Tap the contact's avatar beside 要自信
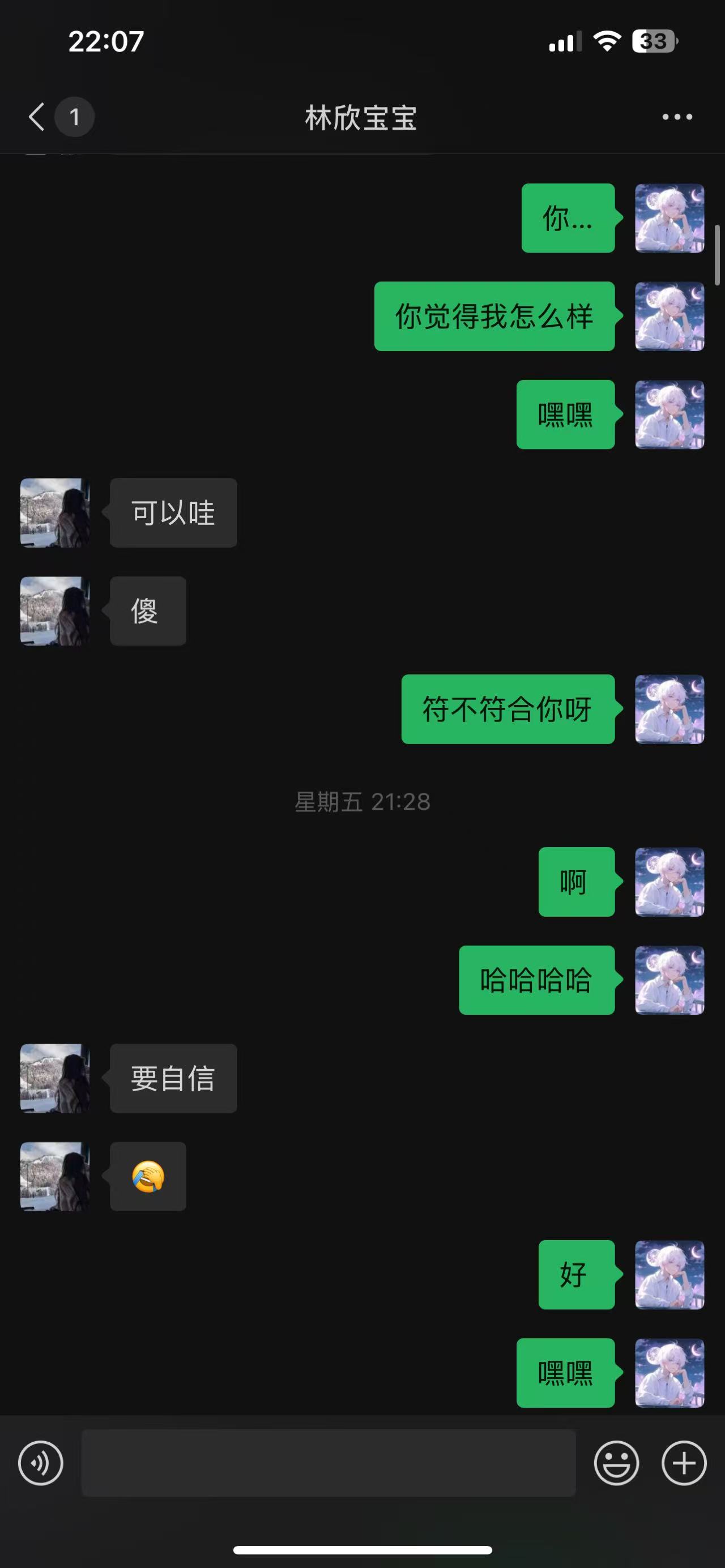Screen dimensions: 725x1568 coord(55,1078)
